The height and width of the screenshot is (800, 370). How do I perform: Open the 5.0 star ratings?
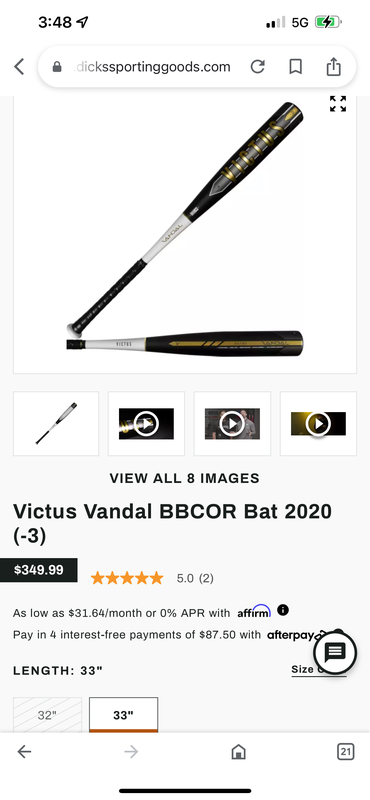click(152, 578)
